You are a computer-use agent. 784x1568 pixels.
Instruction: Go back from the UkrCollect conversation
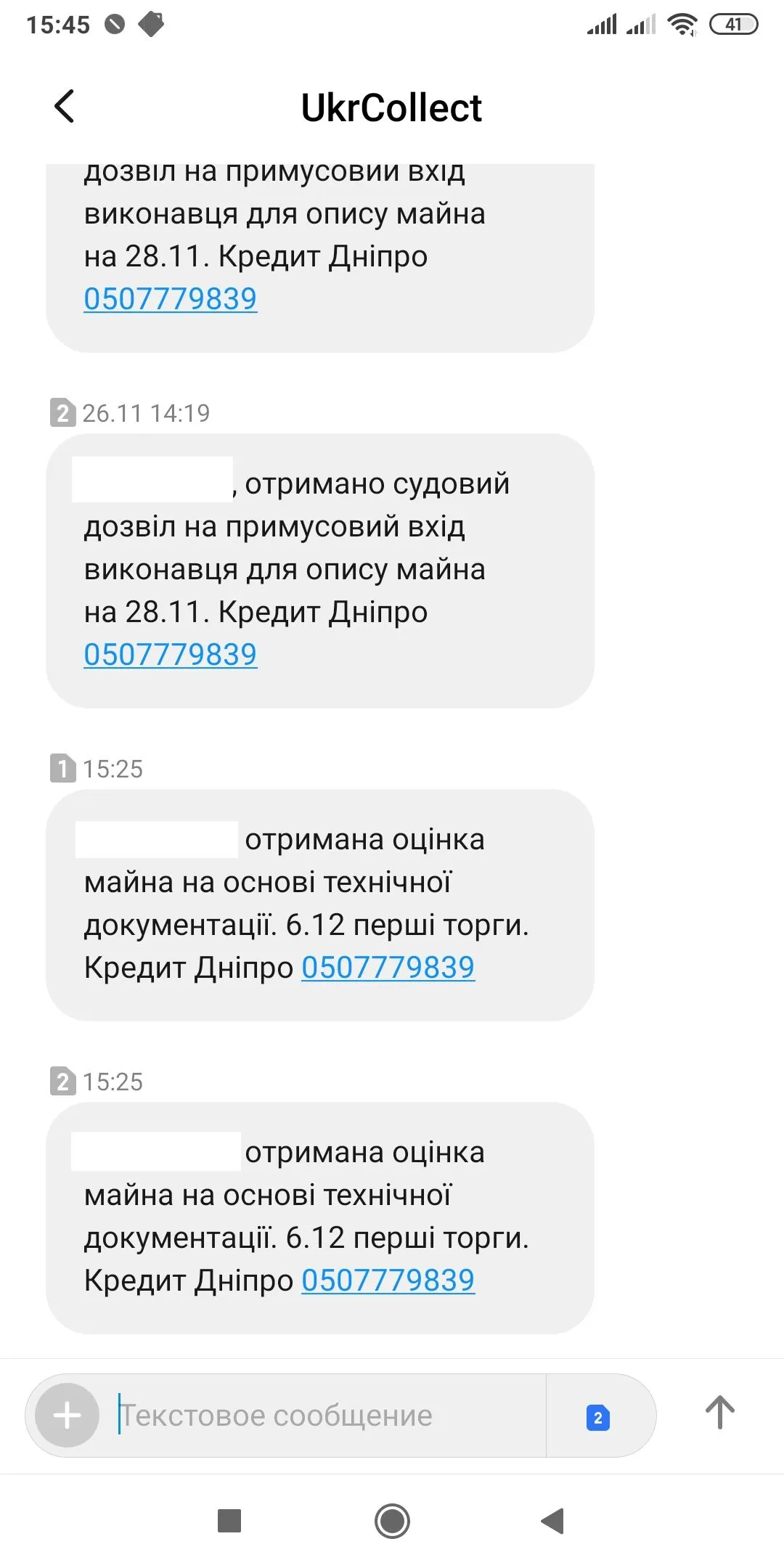(65, 107)
